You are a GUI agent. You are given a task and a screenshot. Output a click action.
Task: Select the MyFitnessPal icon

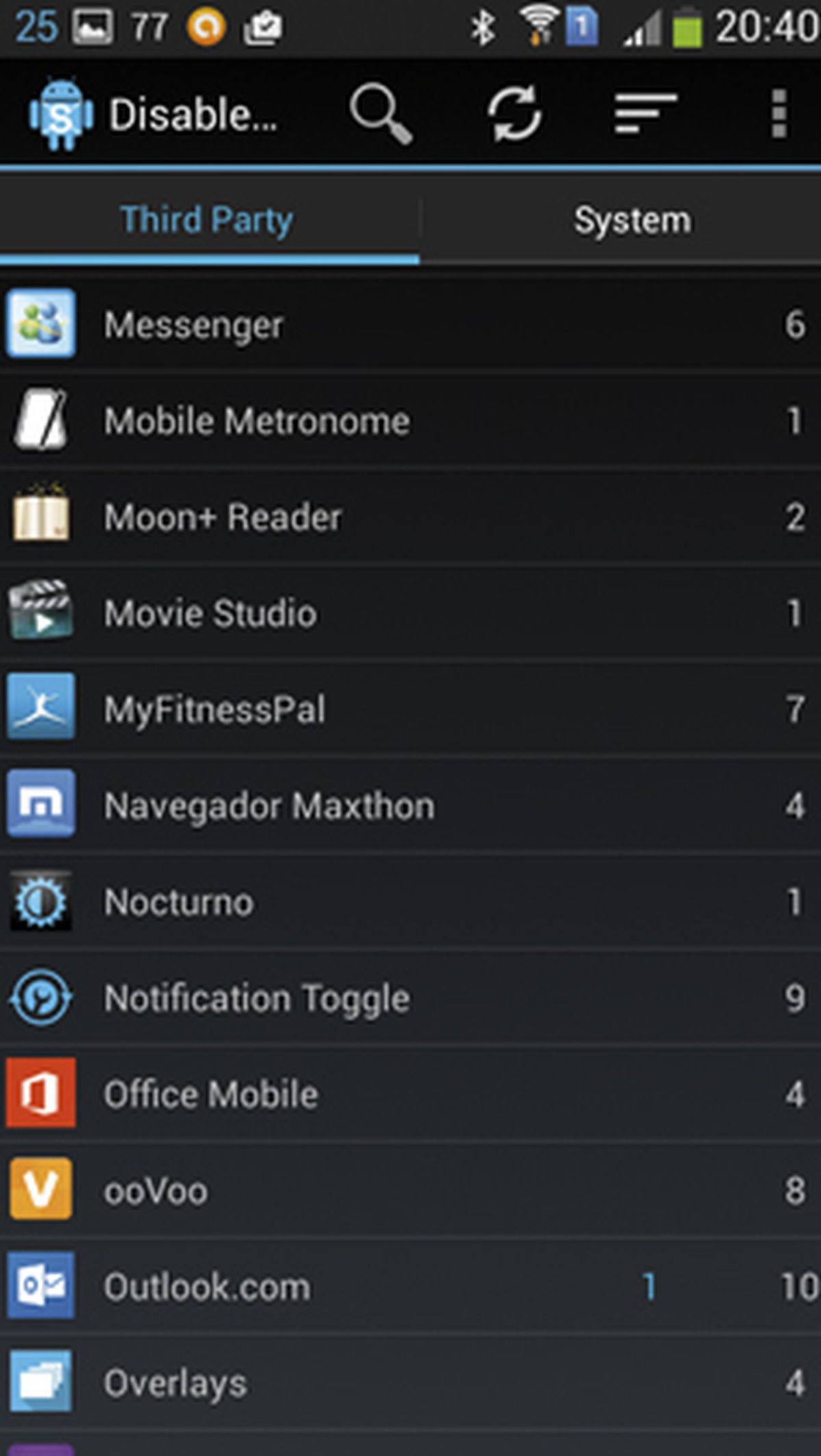point(40,709)
